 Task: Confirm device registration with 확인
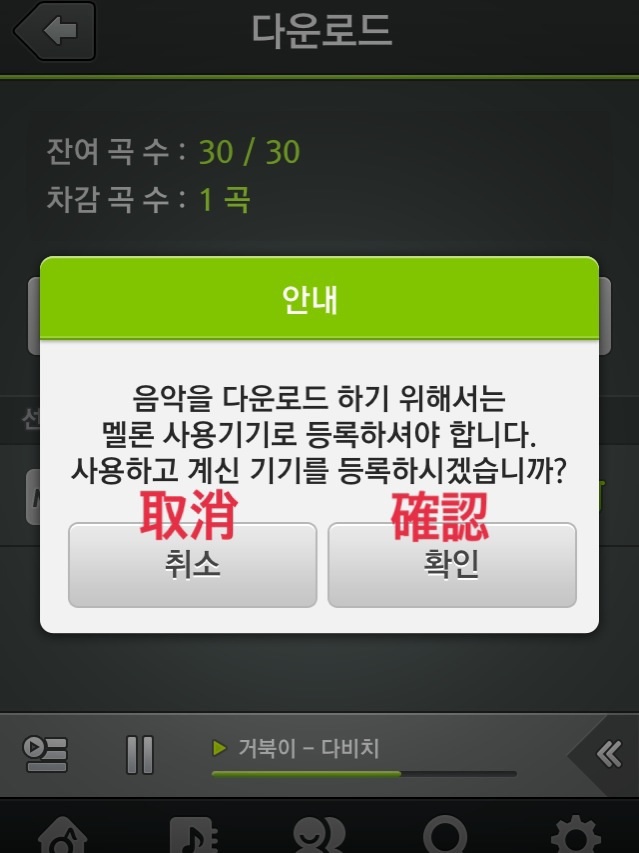(452, 565)
